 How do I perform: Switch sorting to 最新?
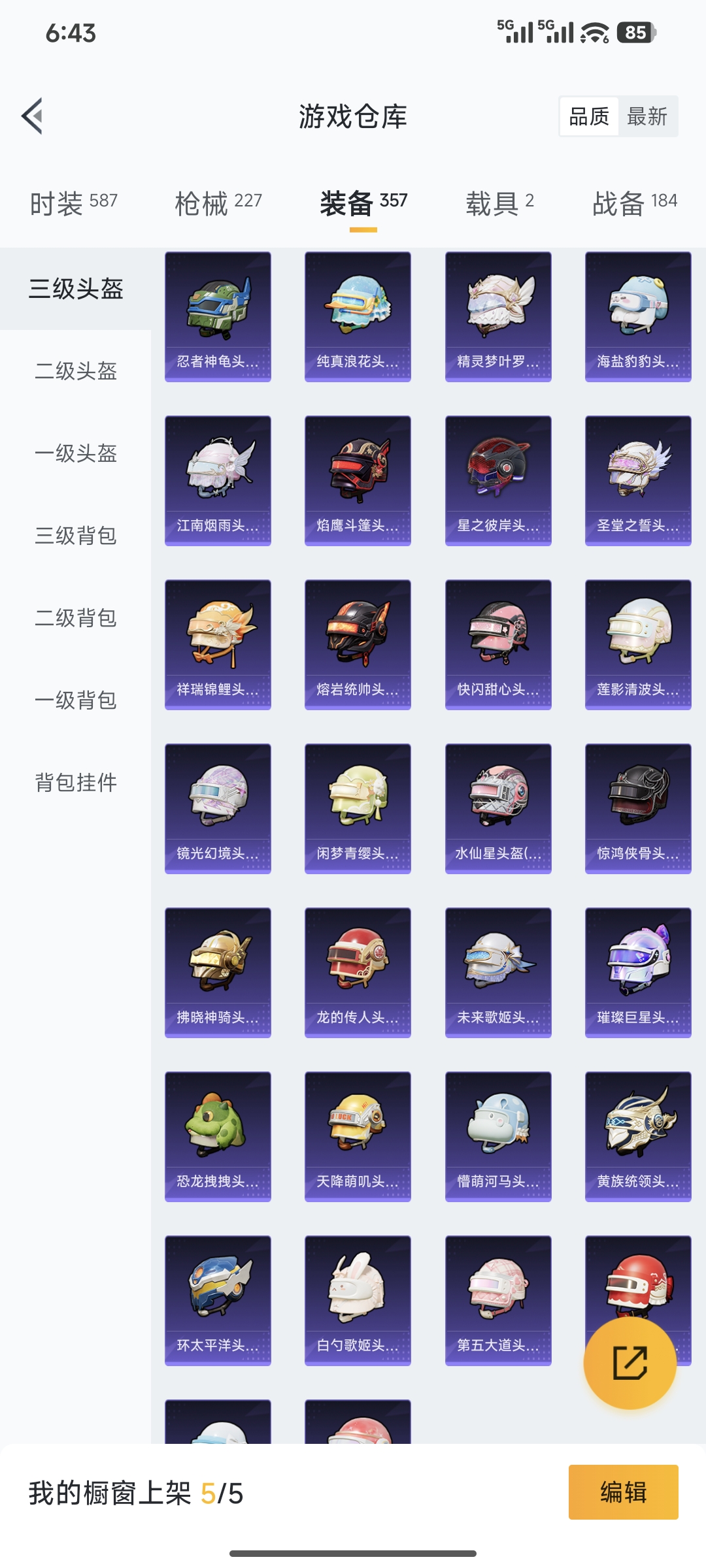[x=646, y=116]
